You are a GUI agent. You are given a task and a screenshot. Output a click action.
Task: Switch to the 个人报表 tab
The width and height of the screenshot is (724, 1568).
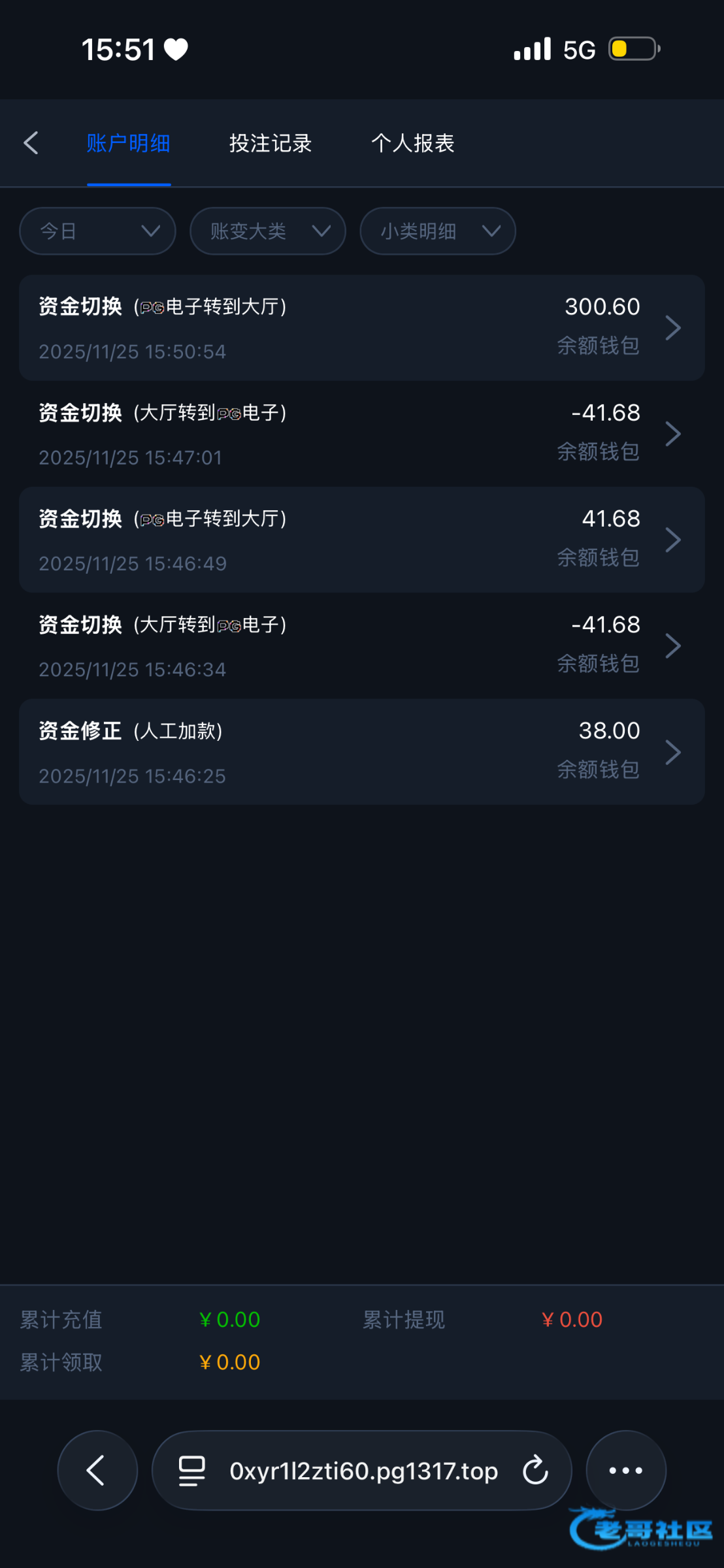click(412, 143)
